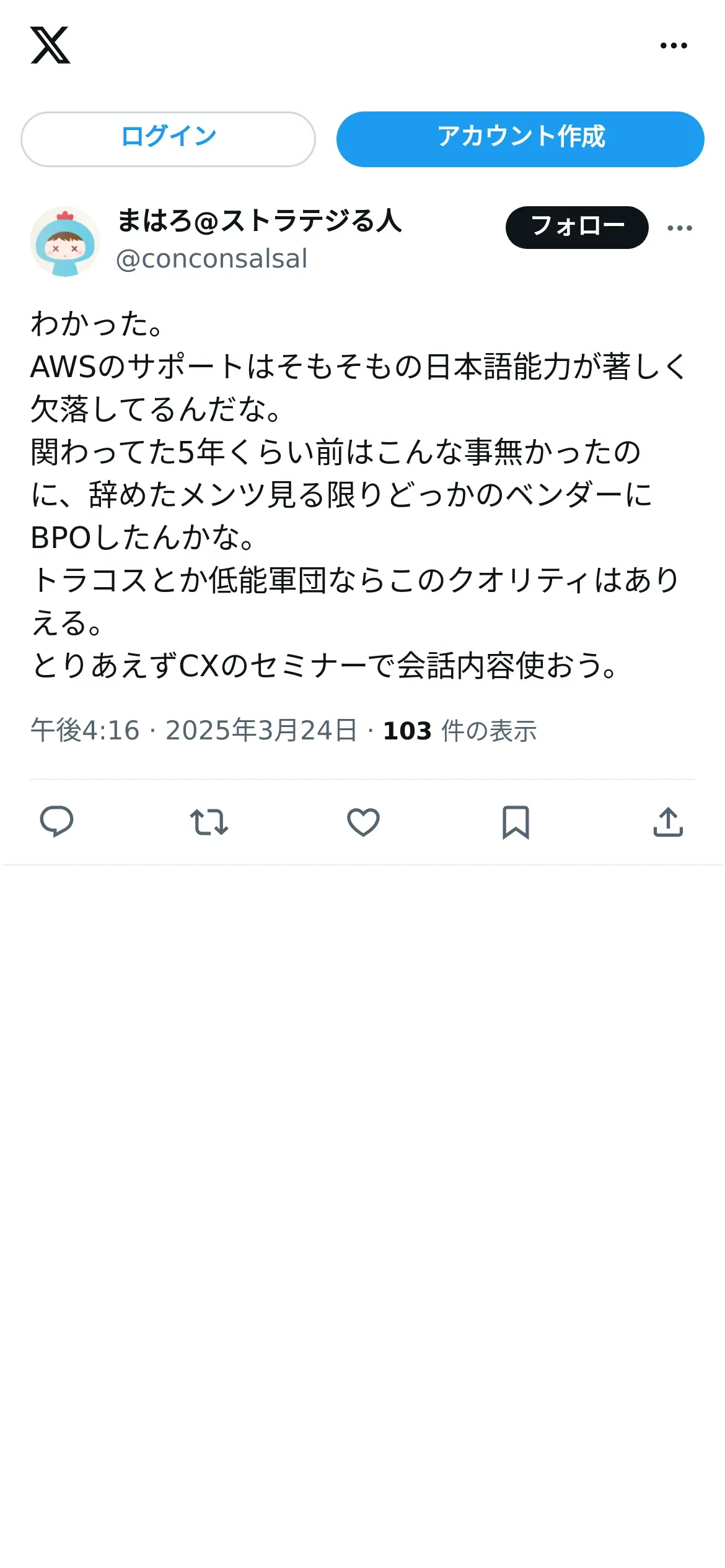Viewport: 725px width, 1568px height.
Task: Open the @conconsalsal handle
Action: tap(211, 259)
